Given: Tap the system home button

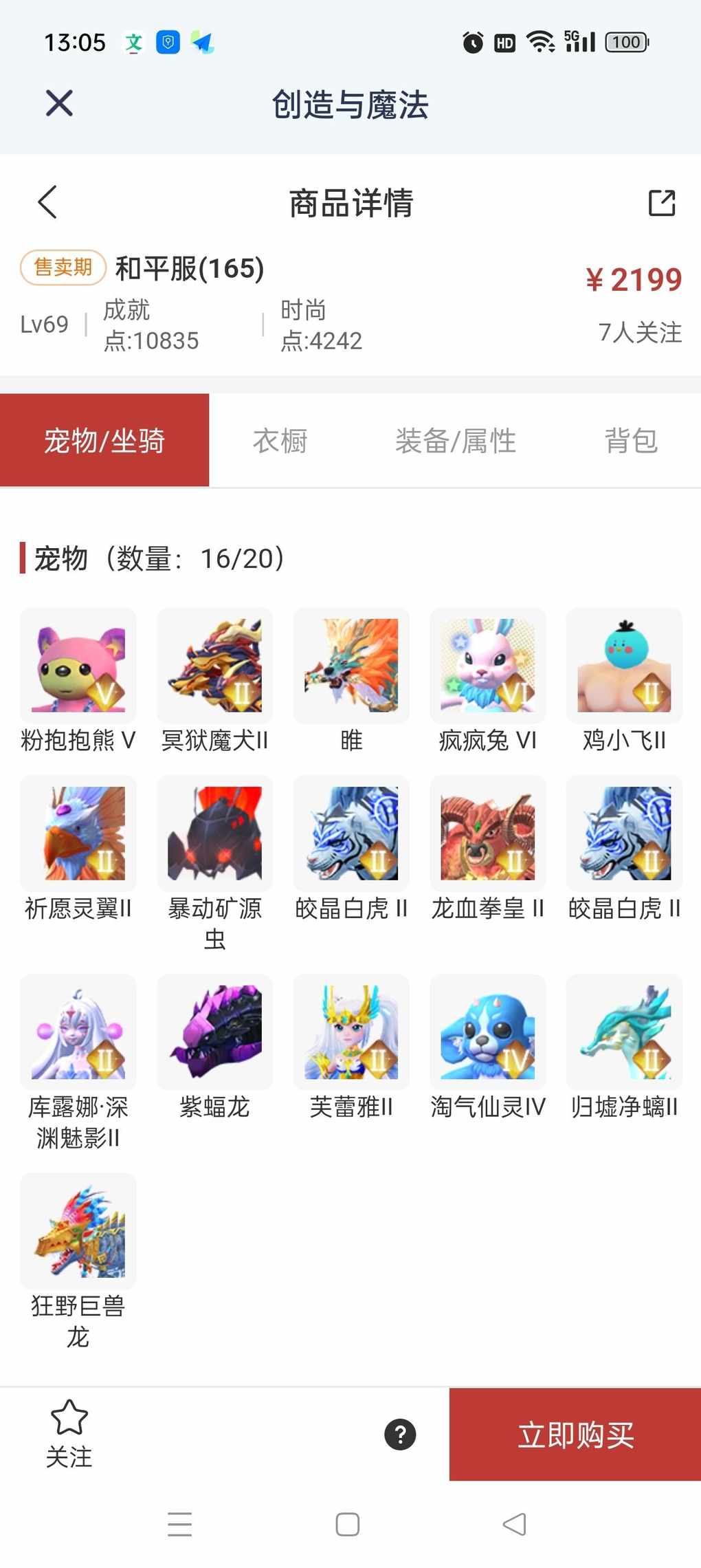Looking at the screenshot, I should 348,1524.
